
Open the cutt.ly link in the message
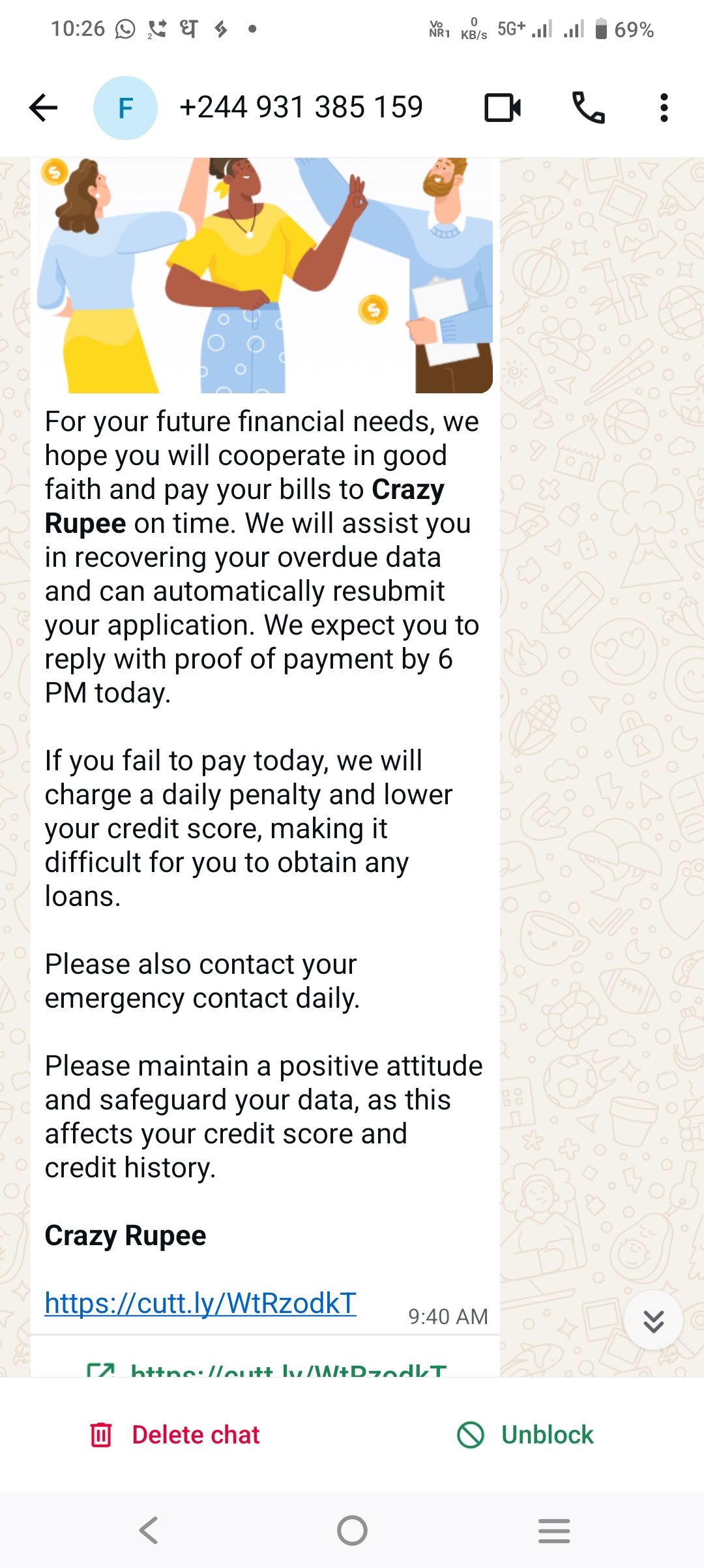(x=200, y=1304)
